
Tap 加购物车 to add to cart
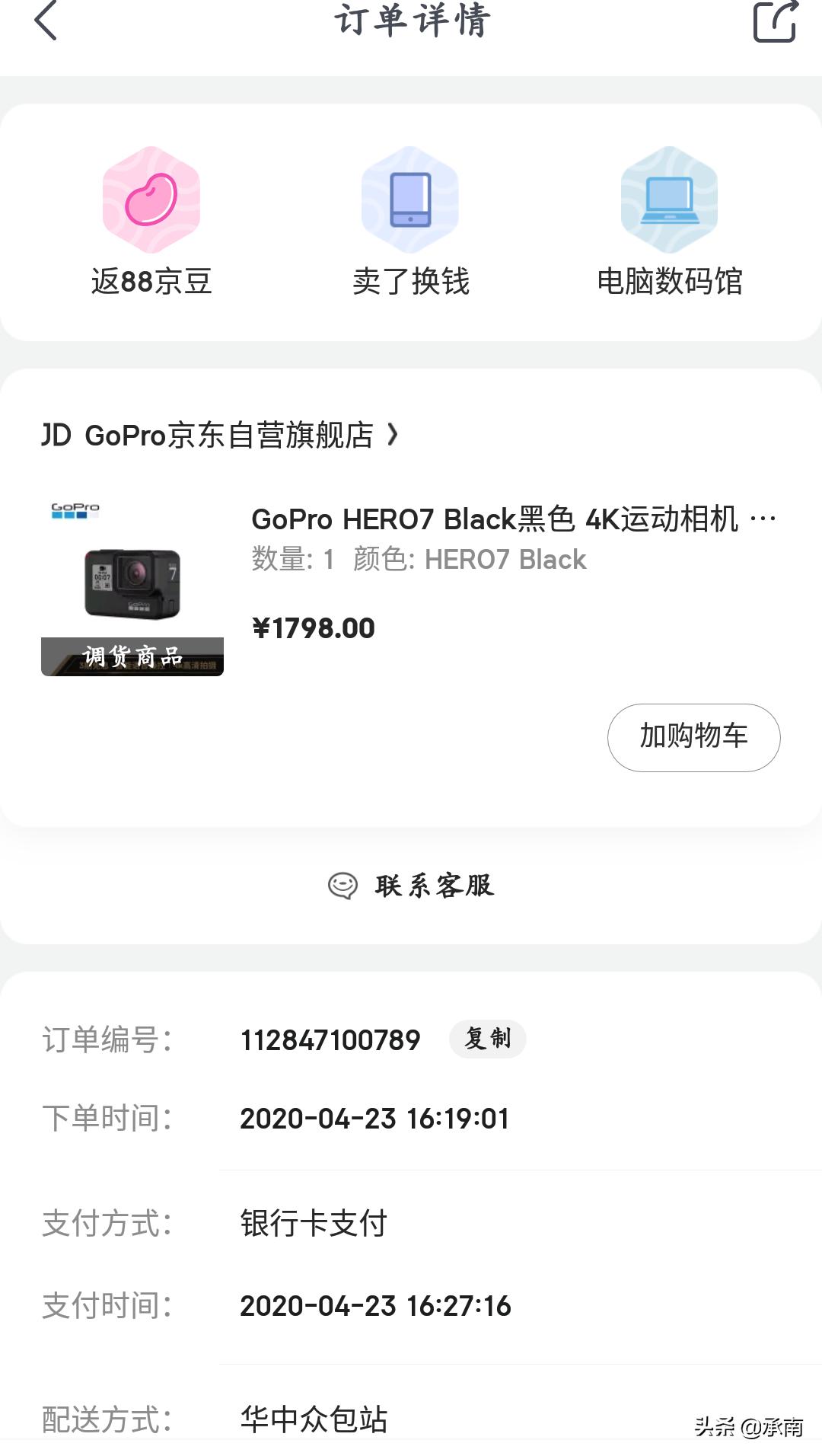pyautogui.click(x=693, y=737)
